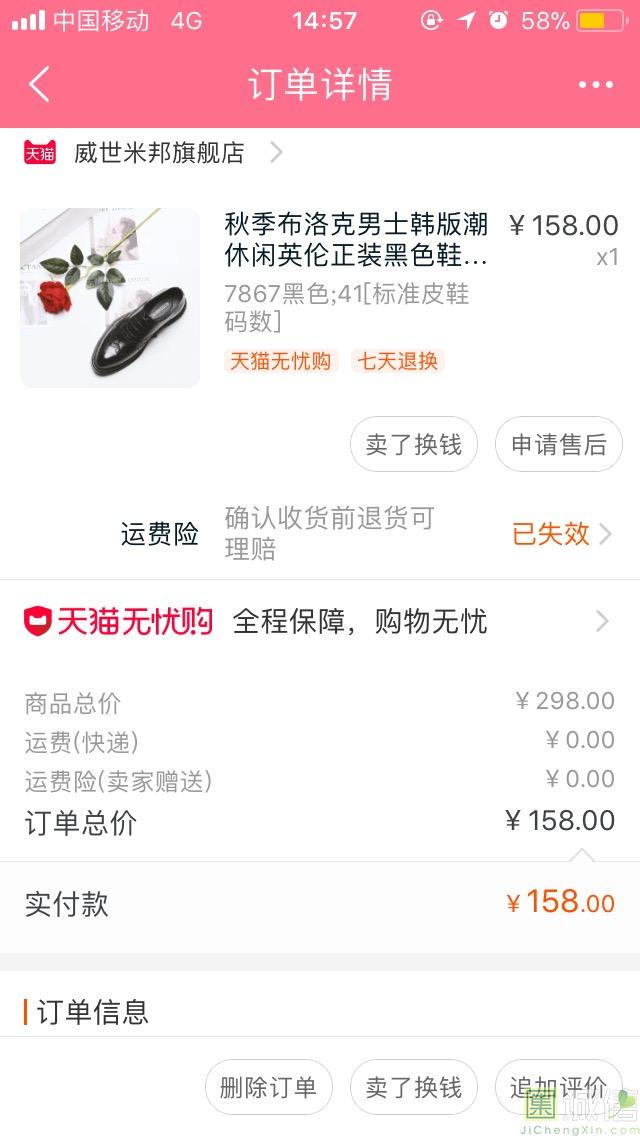Tap 追加评价 to add a review
640x1136 pixels.
pos(559,1087)
